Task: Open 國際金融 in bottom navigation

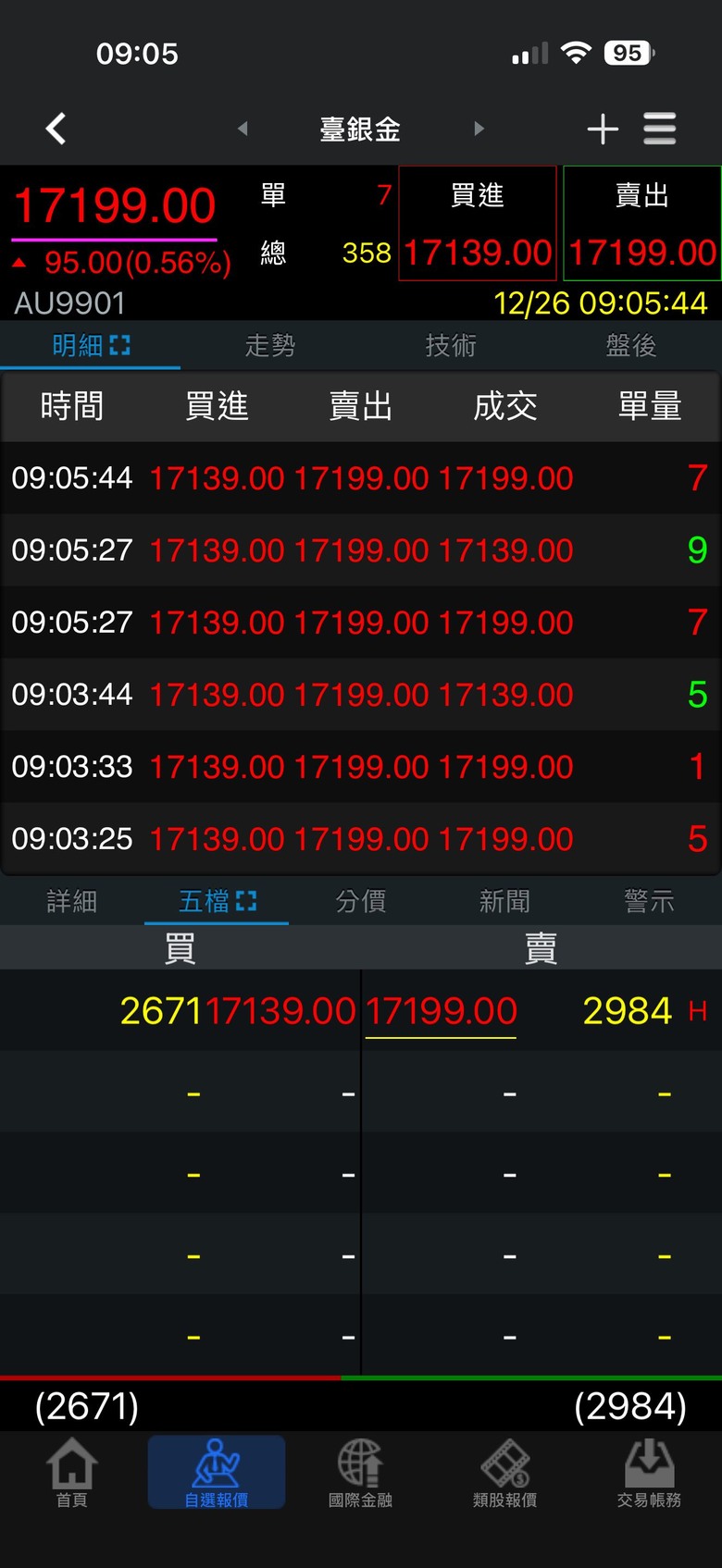Action: [361, 1473]
